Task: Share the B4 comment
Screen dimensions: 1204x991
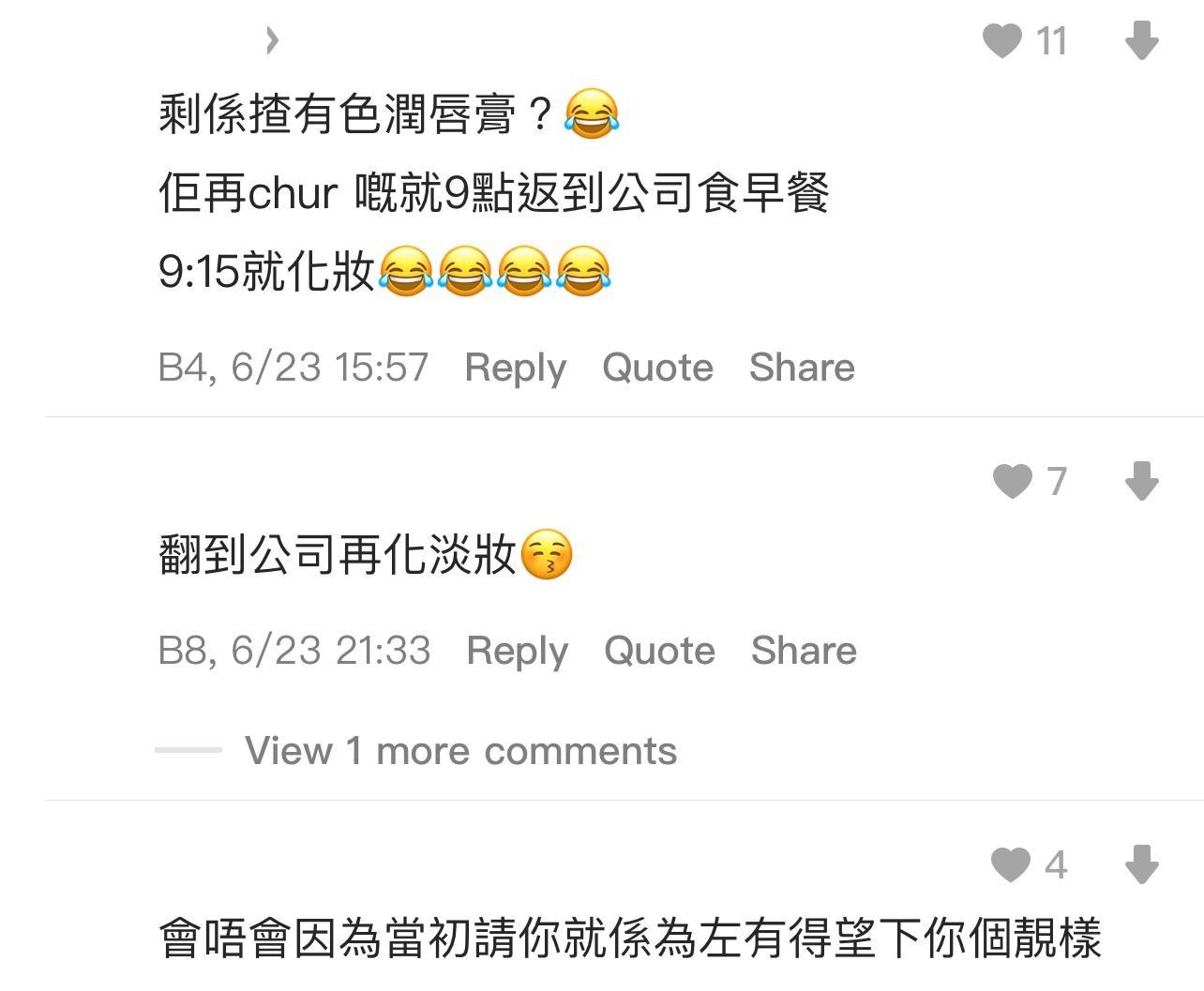Action: click(x=802, y=368)
